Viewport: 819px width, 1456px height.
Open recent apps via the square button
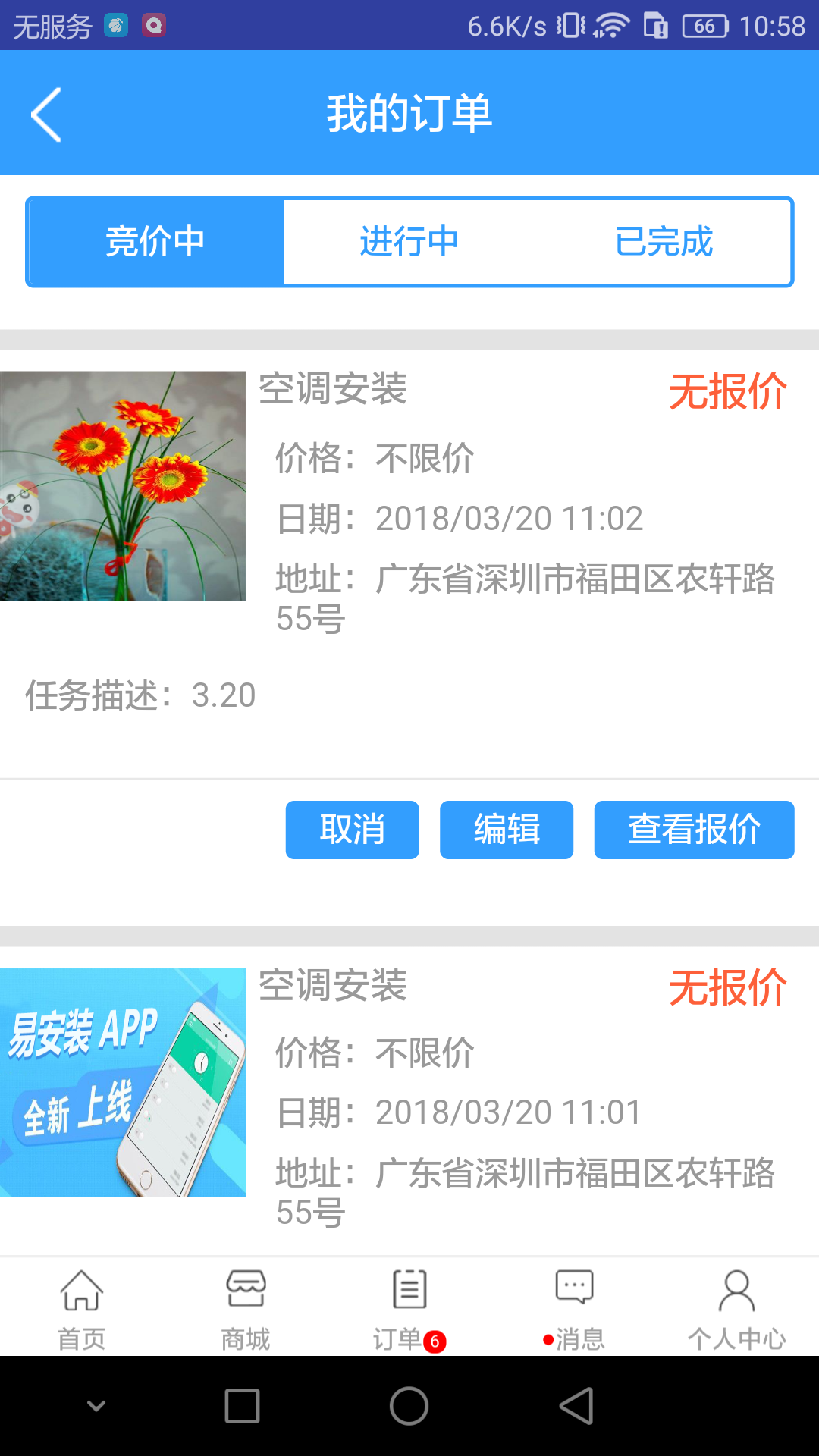(243, 1406)
